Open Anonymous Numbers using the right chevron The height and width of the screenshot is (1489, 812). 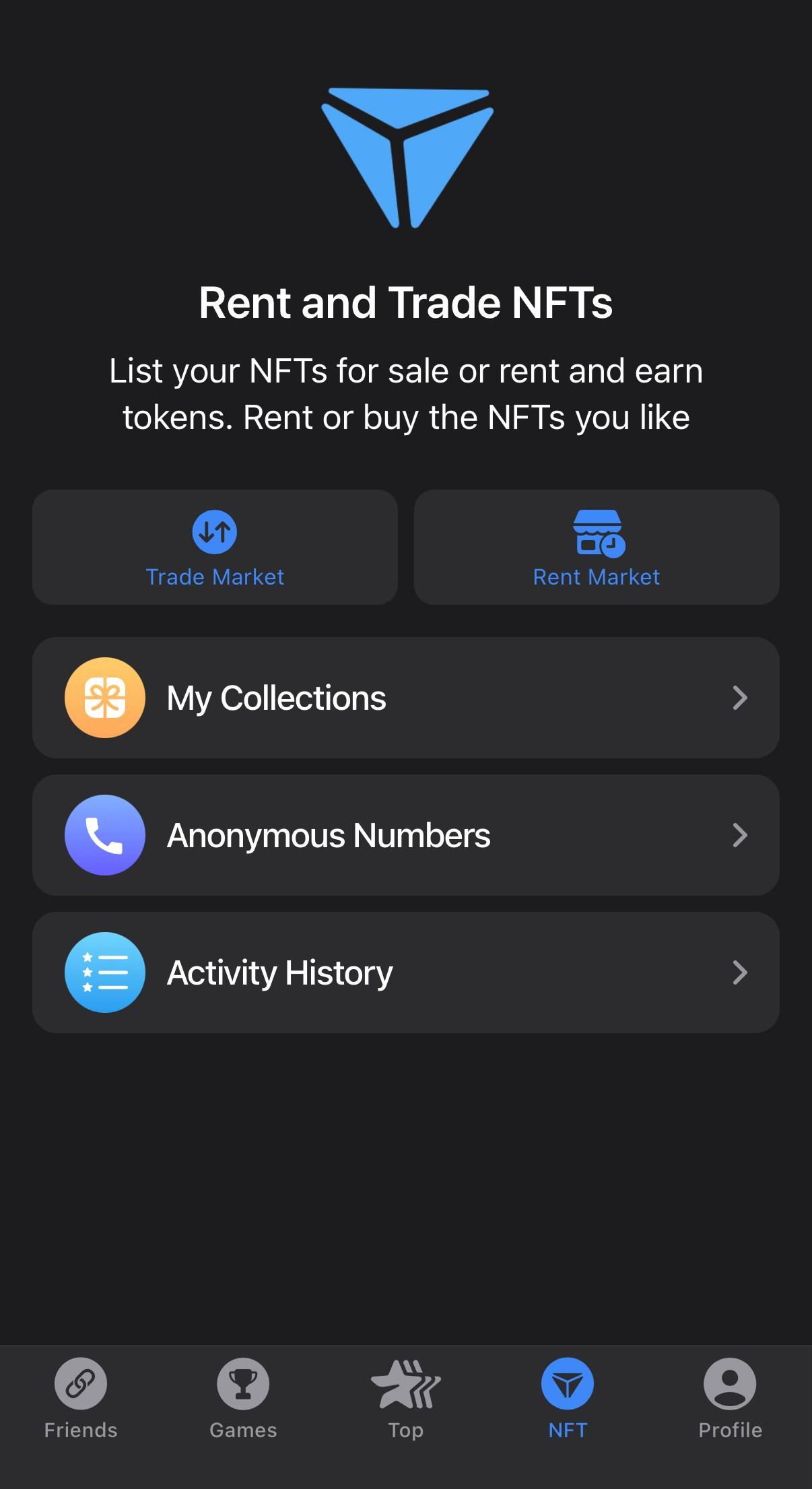(x=740, y=834)
